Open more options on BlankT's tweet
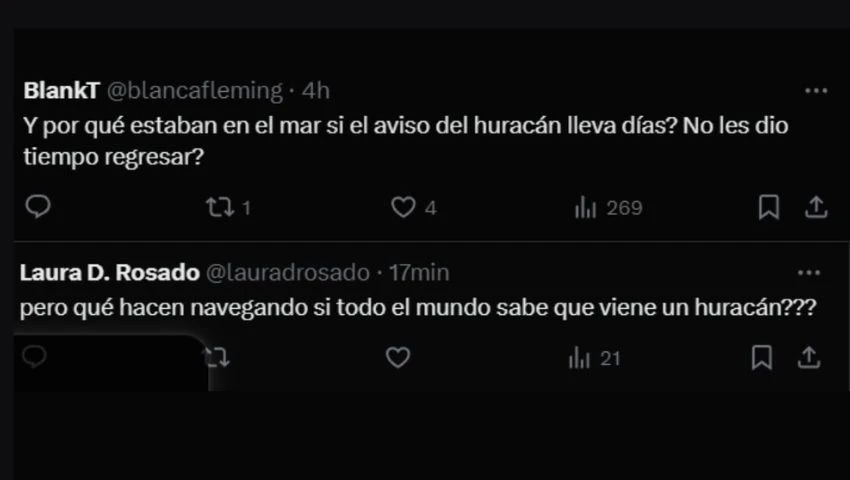Image resolution: width=850 pixels, height=480 pixels. point(816,91)
